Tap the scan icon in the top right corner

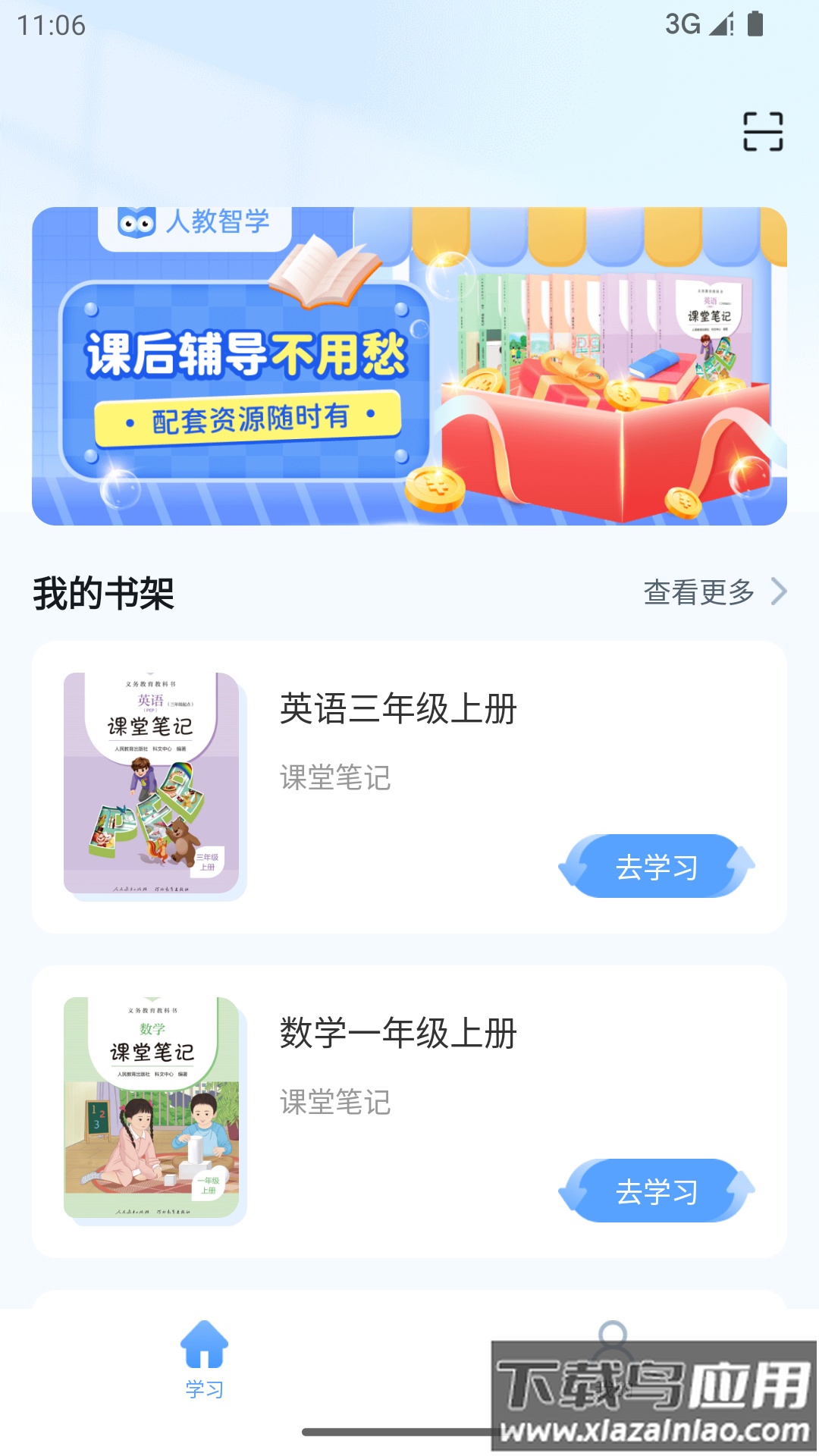763,131
